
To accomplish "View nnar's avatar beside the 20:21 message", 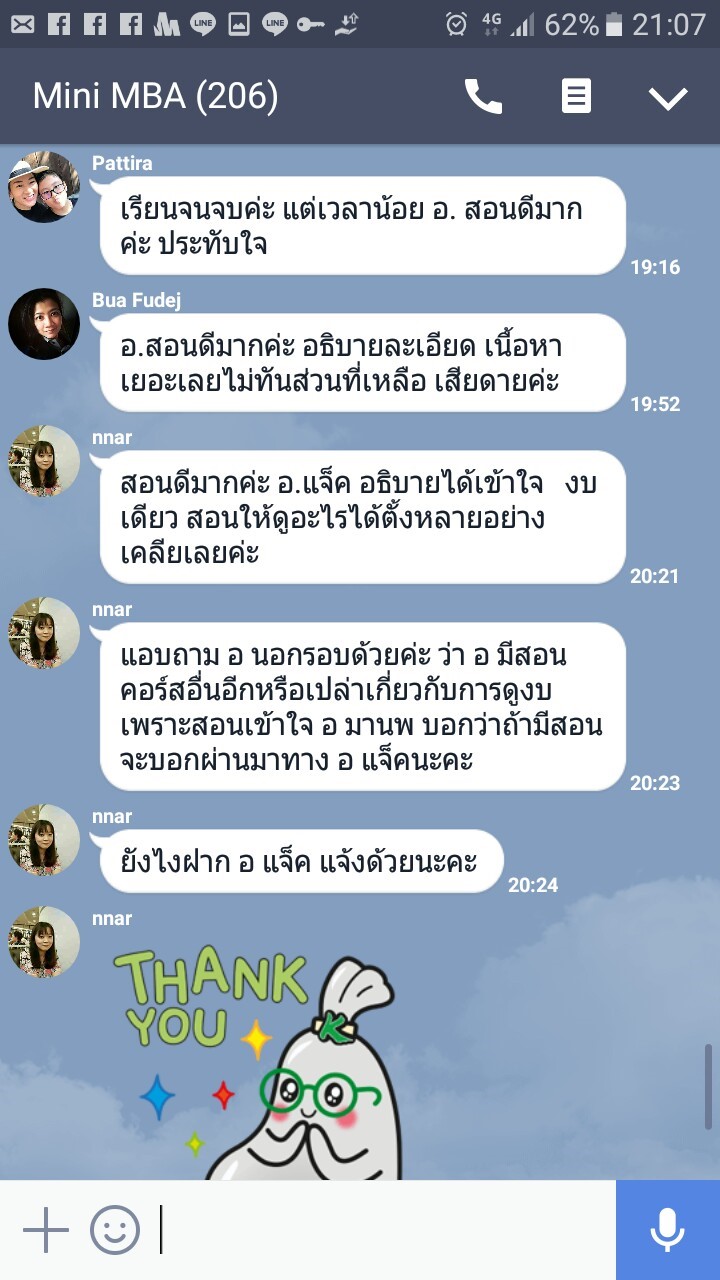I will [44, 461].
